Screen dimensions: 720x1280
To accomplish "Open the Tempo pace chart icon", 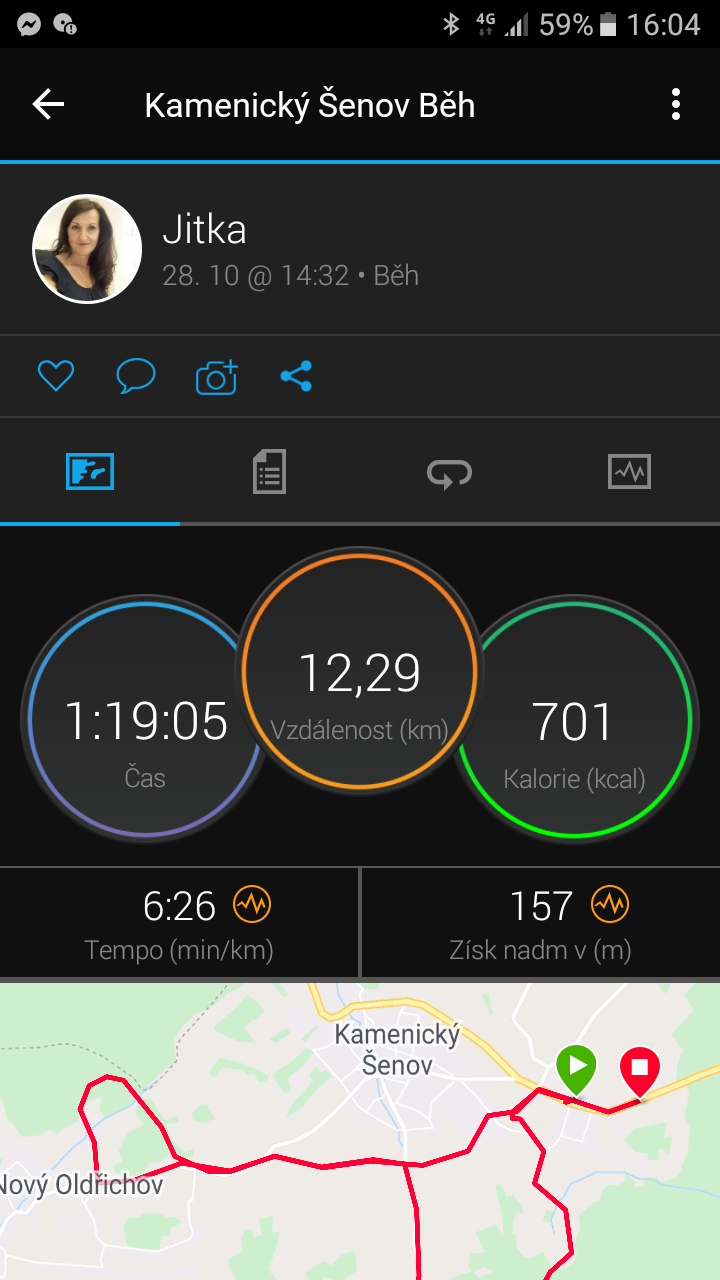I will (252, 905).
